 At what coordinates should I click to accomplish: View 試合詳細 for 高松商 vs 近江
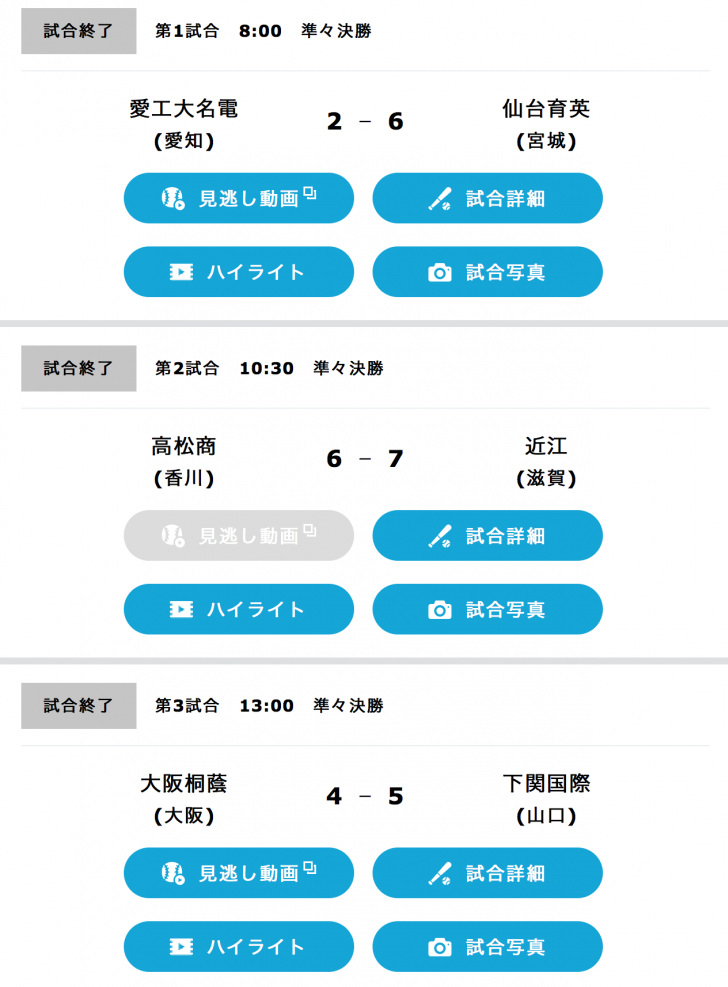(x=487, y=535)
